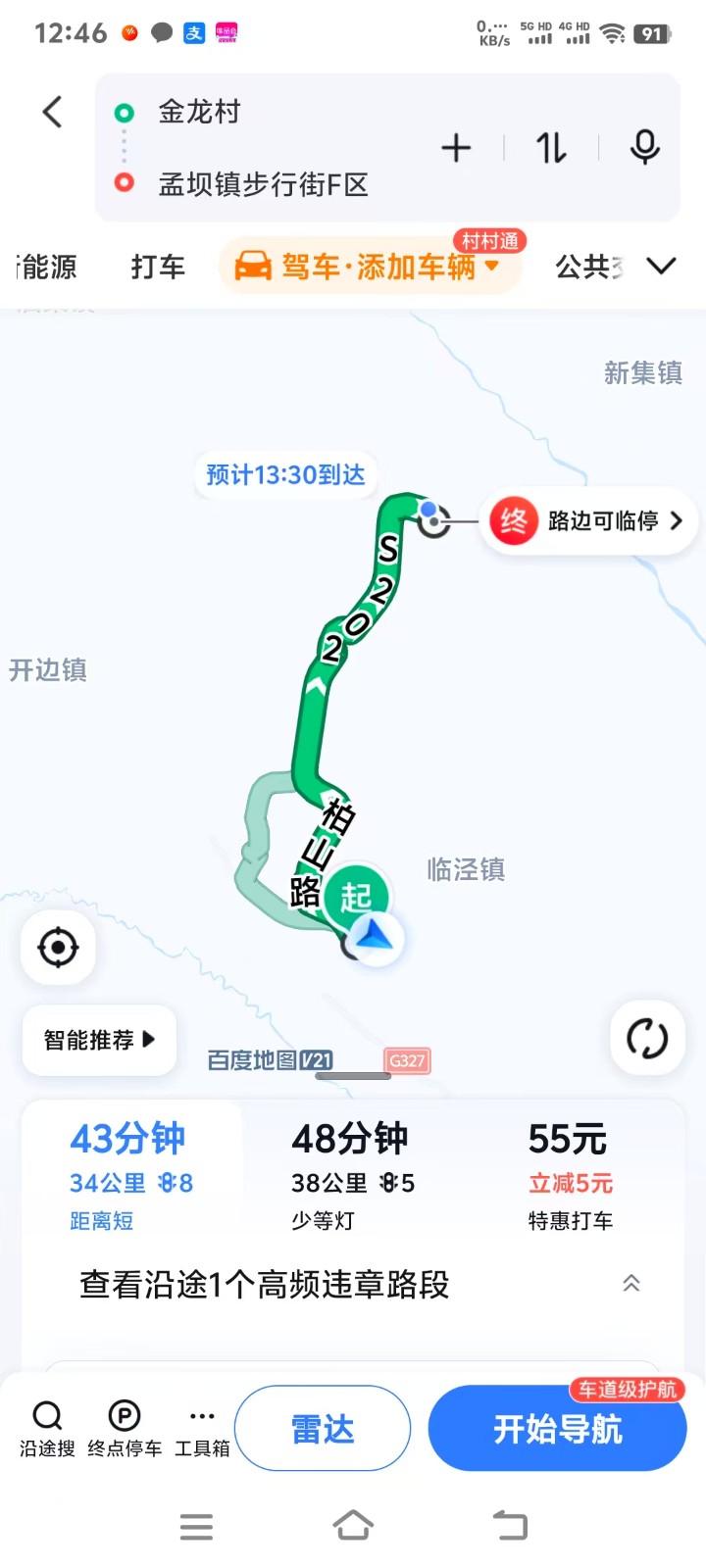The image size is (706, 1568).
Task: Activate voice input microphone
Action: 644,149
